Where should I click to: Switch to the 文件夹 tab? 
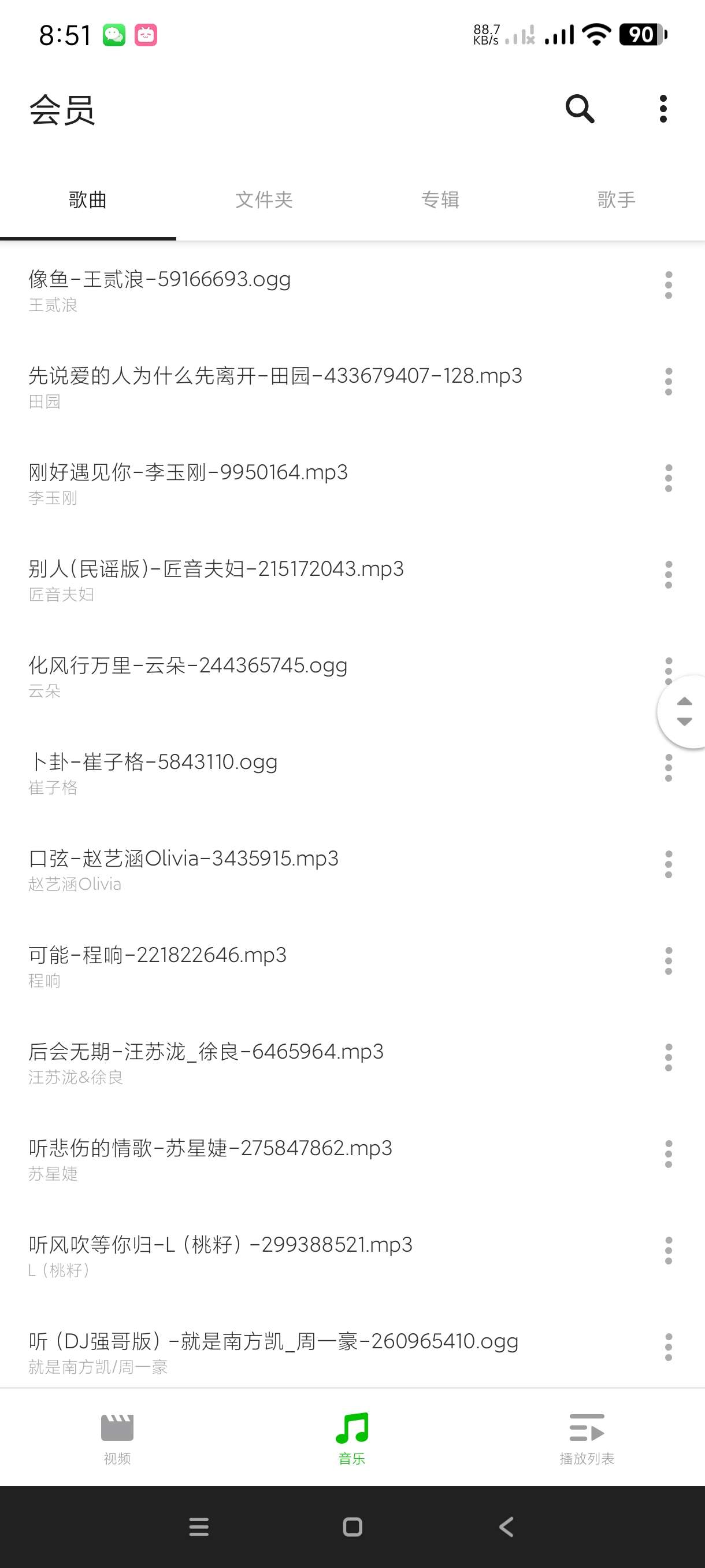pyautogui.click(x=264, y=199)
